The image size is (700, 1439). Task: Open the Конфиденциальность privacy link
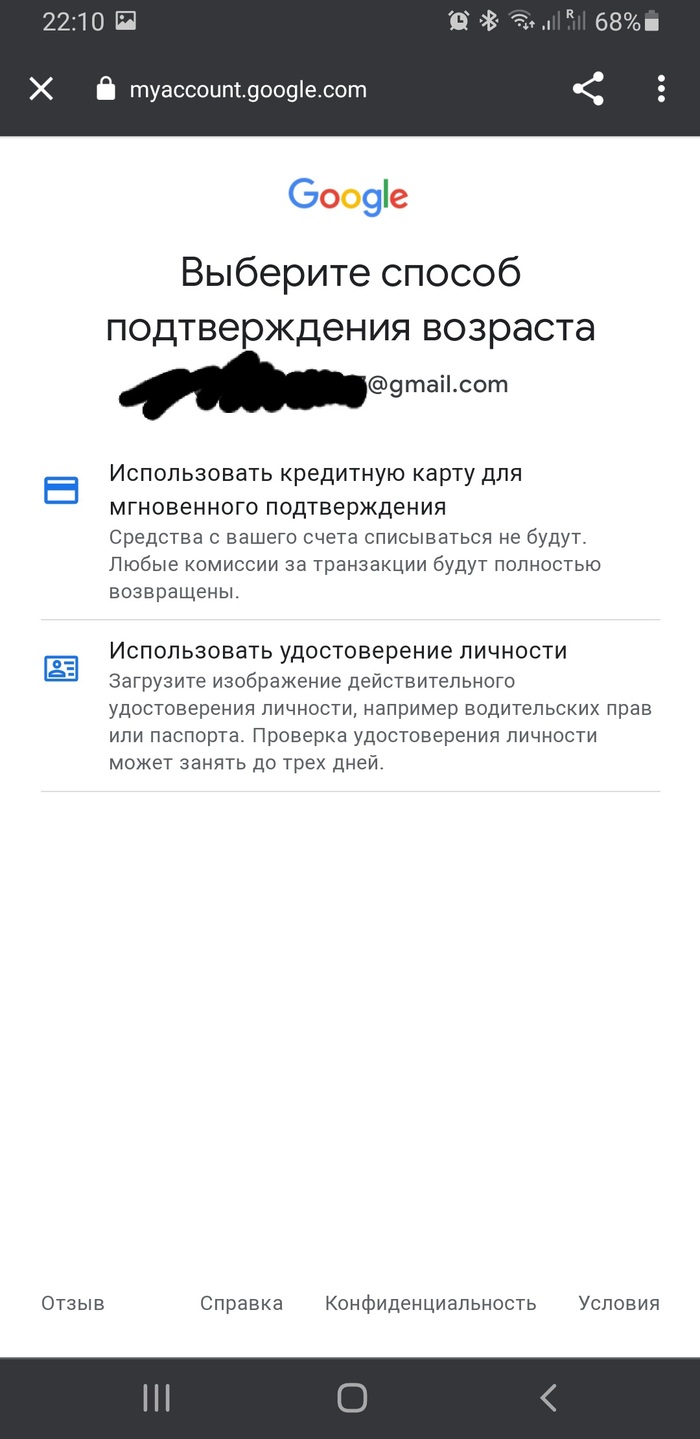(x=430, y=1303)
